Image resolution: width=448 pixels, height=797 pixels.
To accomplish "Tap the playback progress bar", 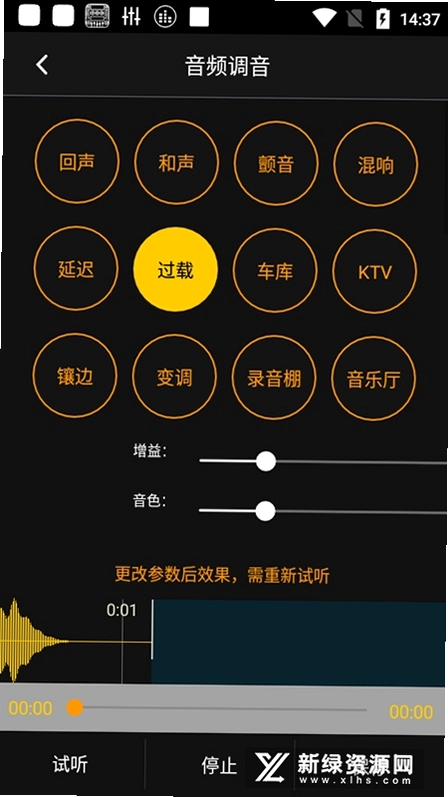I will click(220, 708).
